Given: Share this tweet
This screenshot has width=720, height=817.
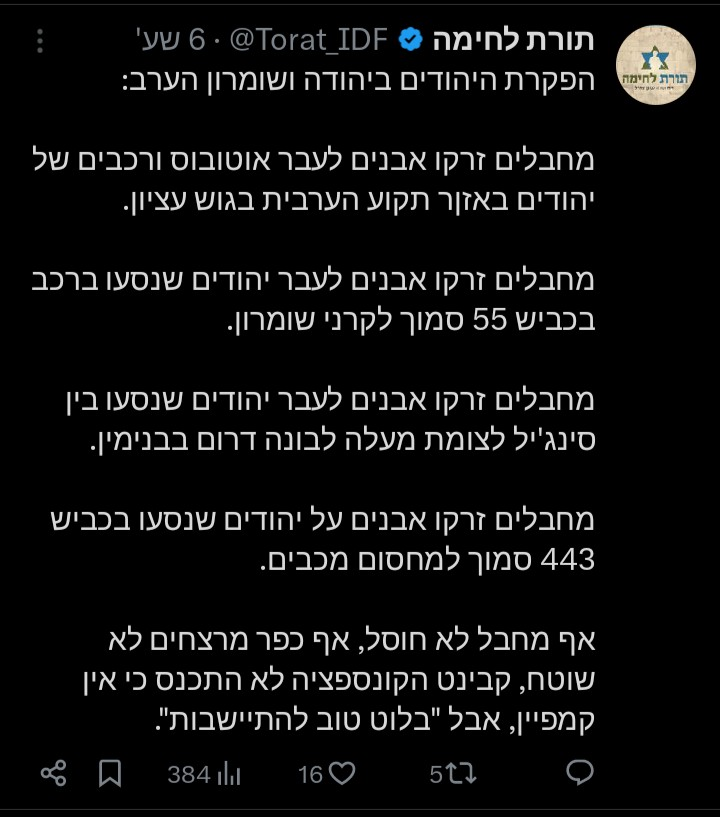Looking at the screenshot, I should [54, 773].
